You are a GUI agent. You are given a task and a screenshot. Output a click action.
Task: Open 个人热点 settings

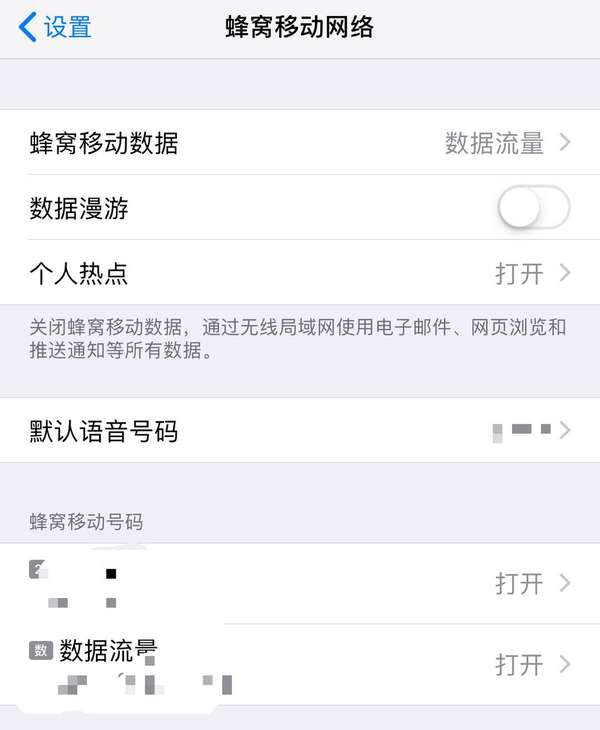pyautogui.click(x=300, y=273)
